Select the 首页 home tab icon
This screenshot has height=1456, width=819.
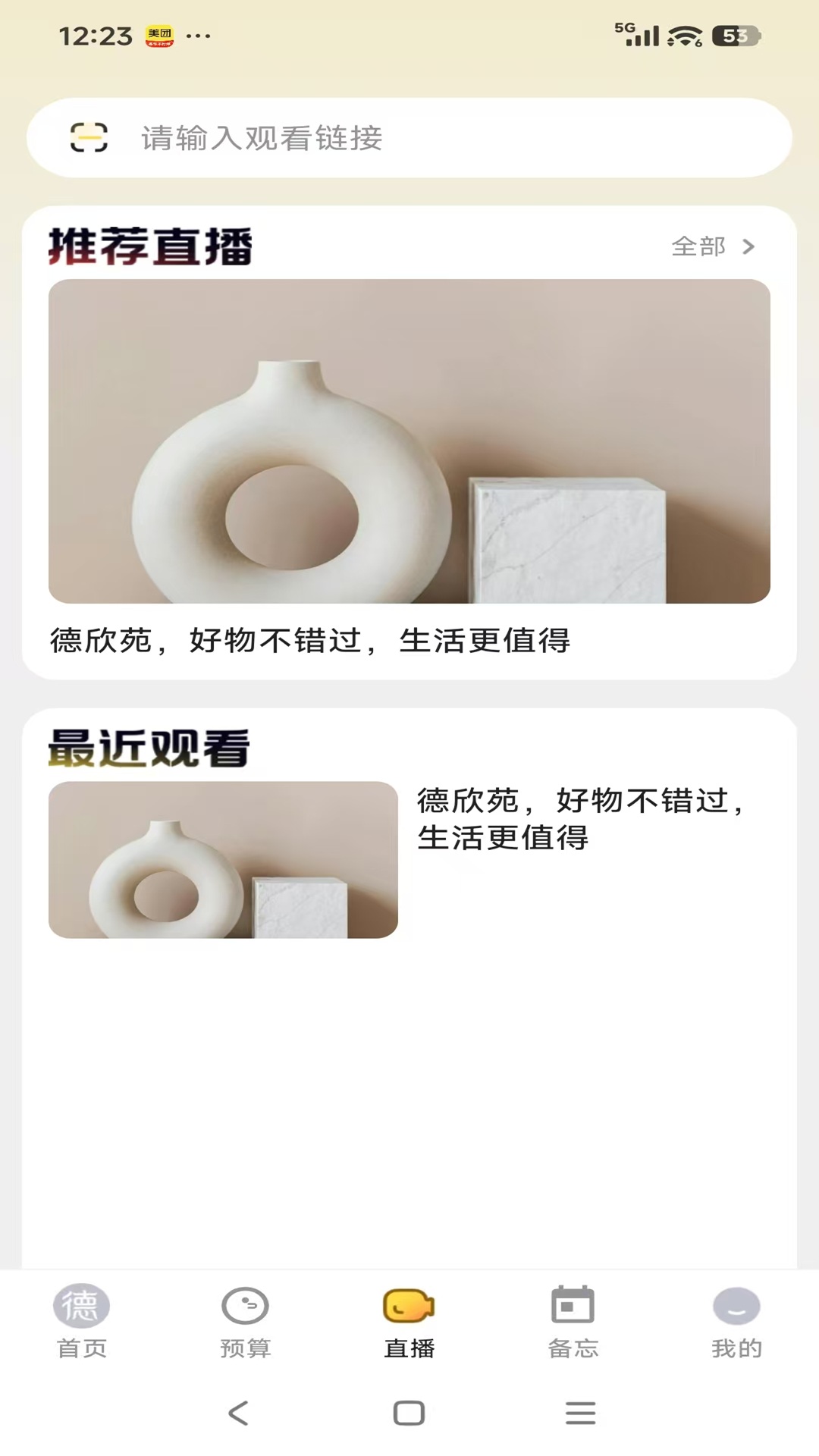tap(80, 1307)
